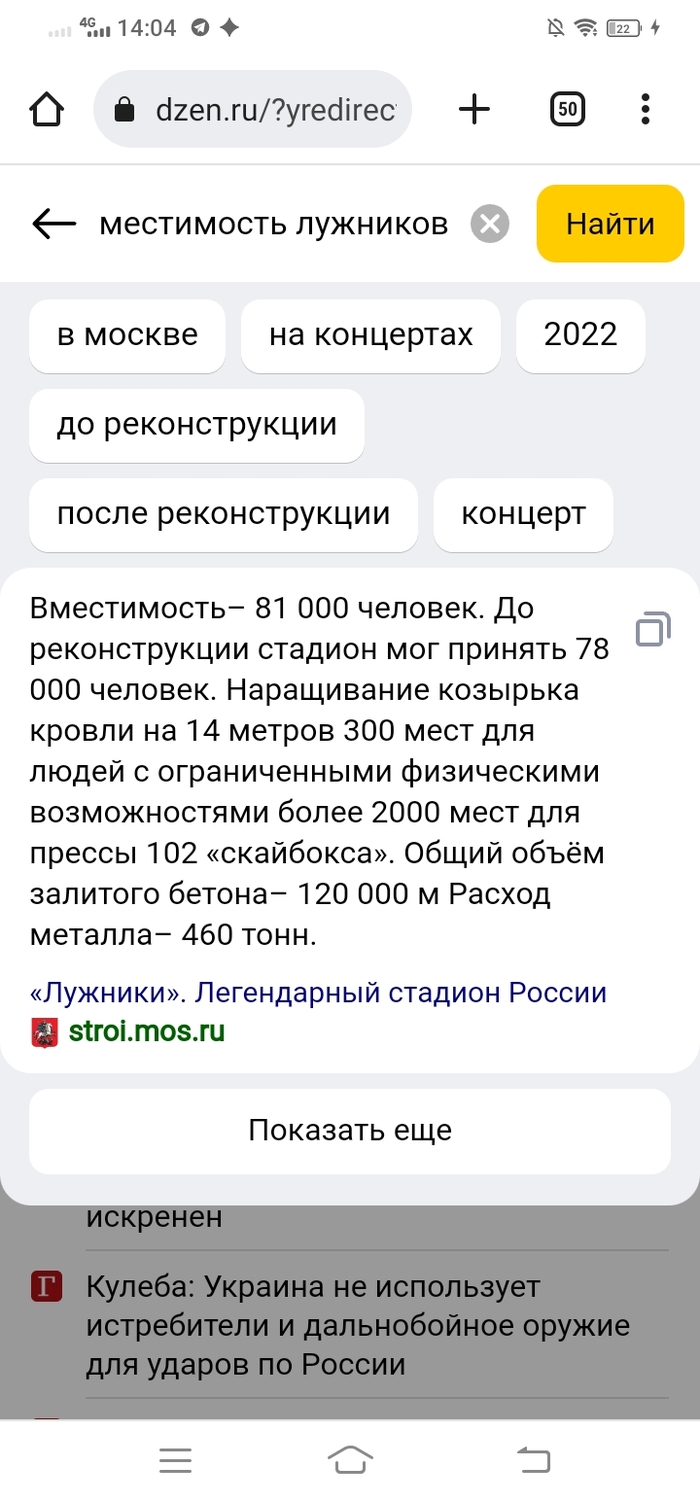Select the «после реконструкции» chip

(223, 515)
